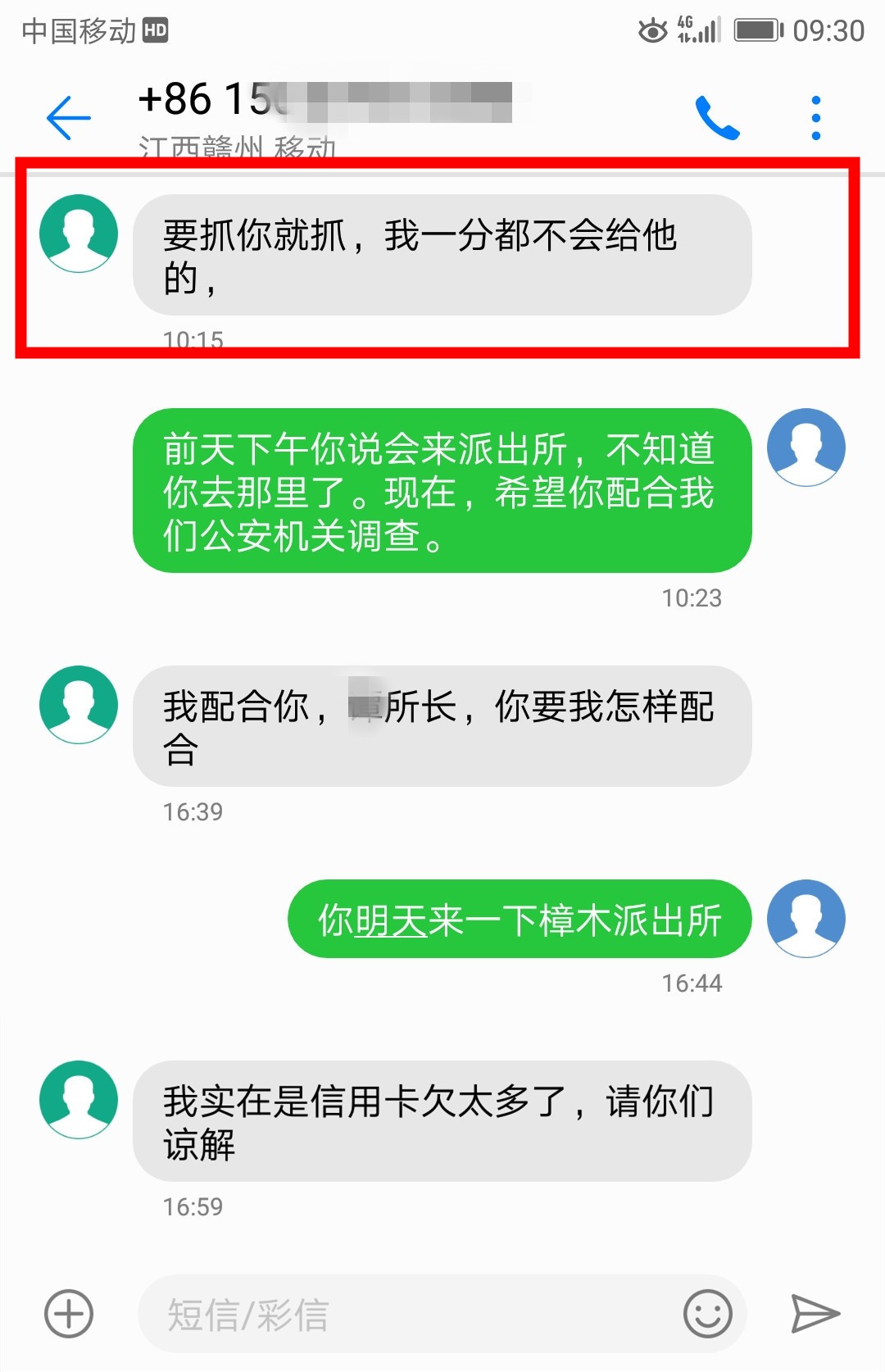Tap sender avatar beside 要抓你就抓 message

(x=79, y=234)
